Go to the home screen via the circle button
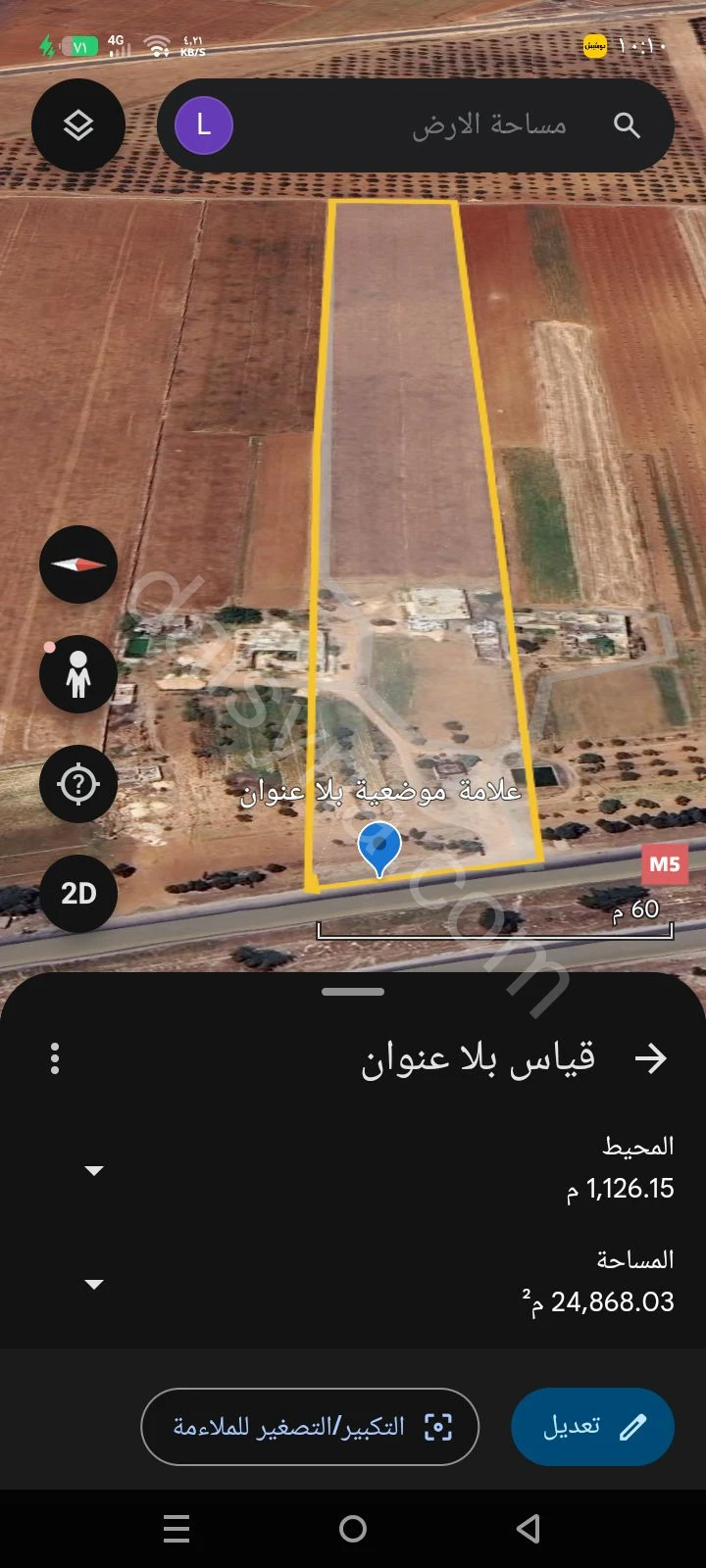706x1568 pixels. [353, 1529]
